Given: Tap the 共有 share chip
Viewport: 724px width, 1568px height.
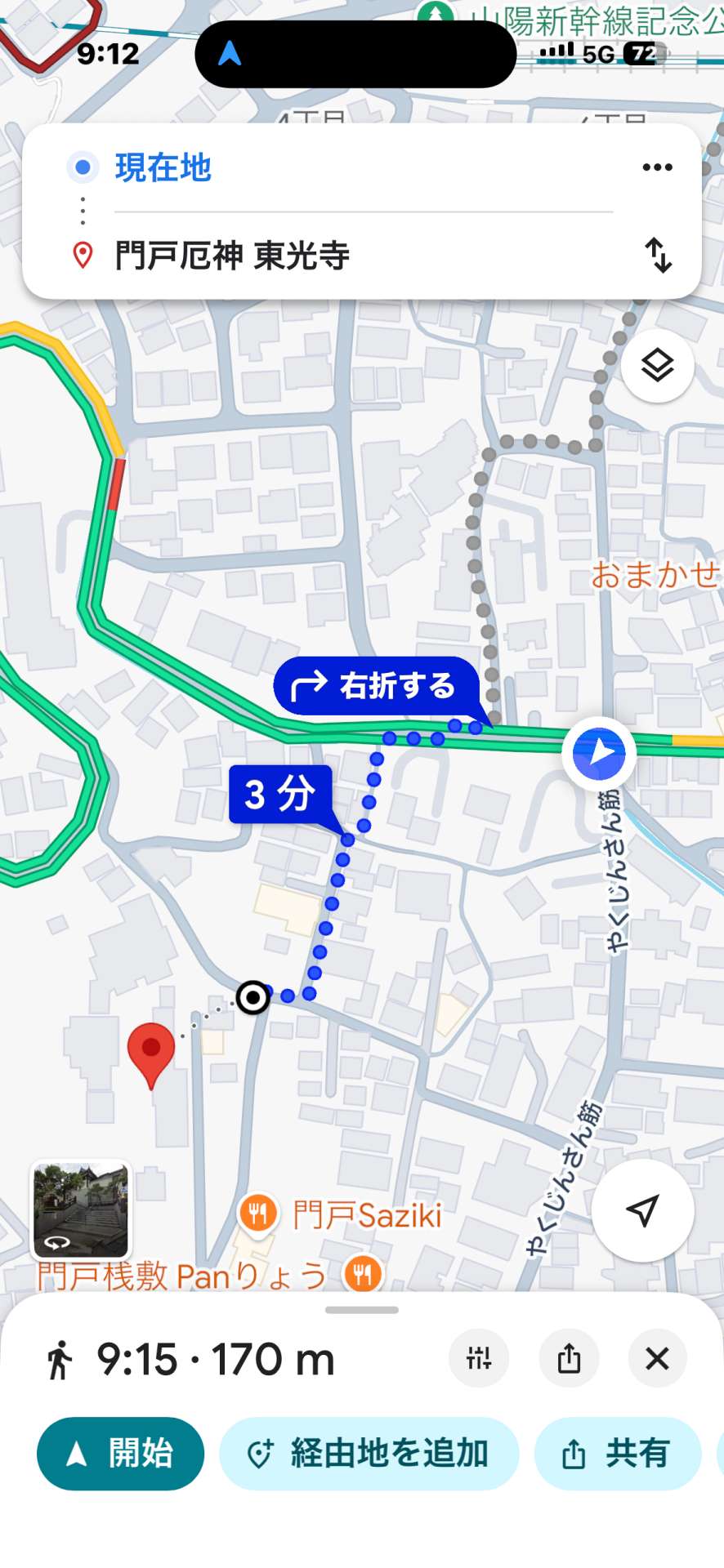Looking at the screenshot, I should point(618,1454).
